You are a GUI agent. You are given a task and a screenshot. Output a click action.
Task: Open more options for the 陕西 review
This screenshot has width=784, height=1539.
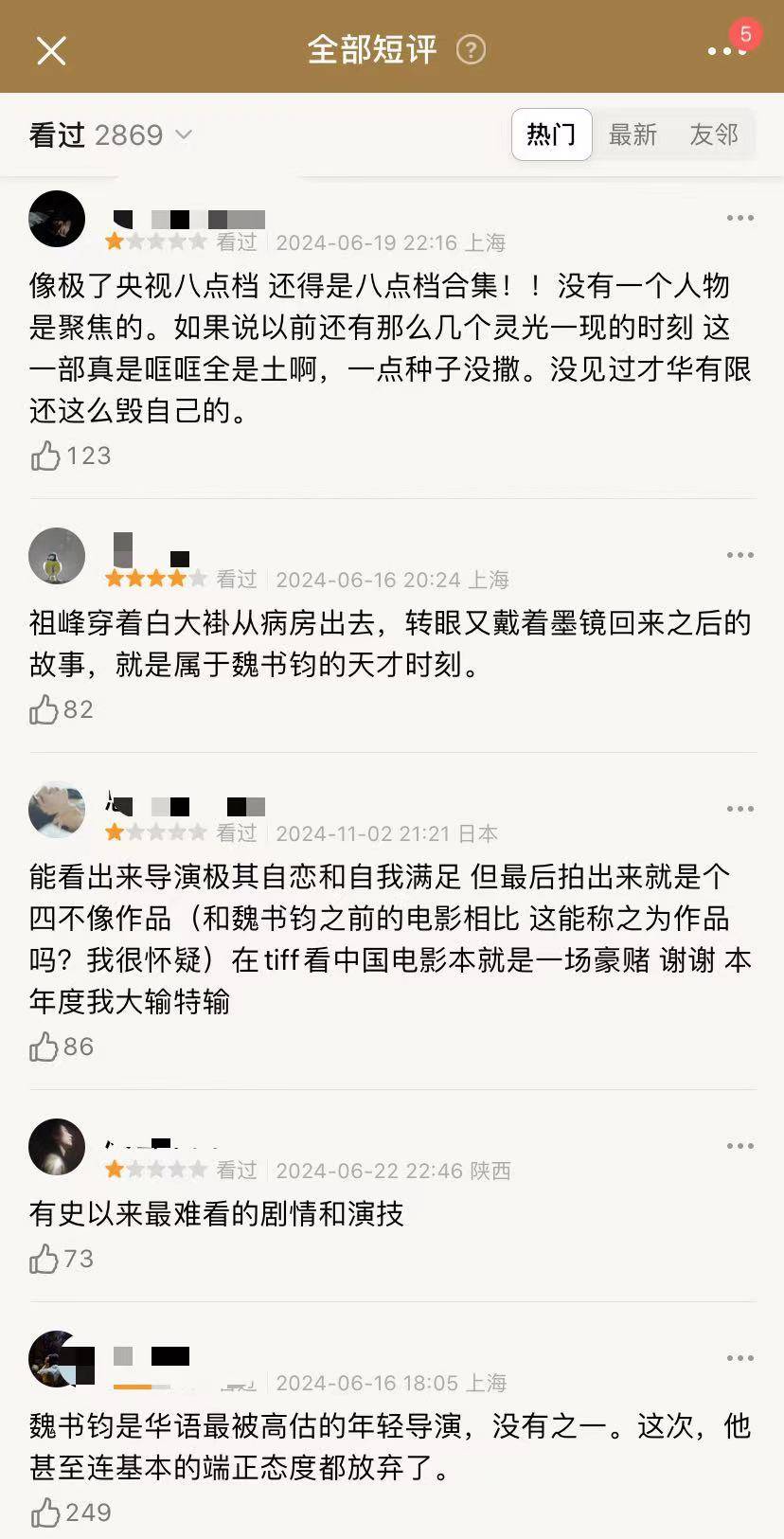[739, 1146]
